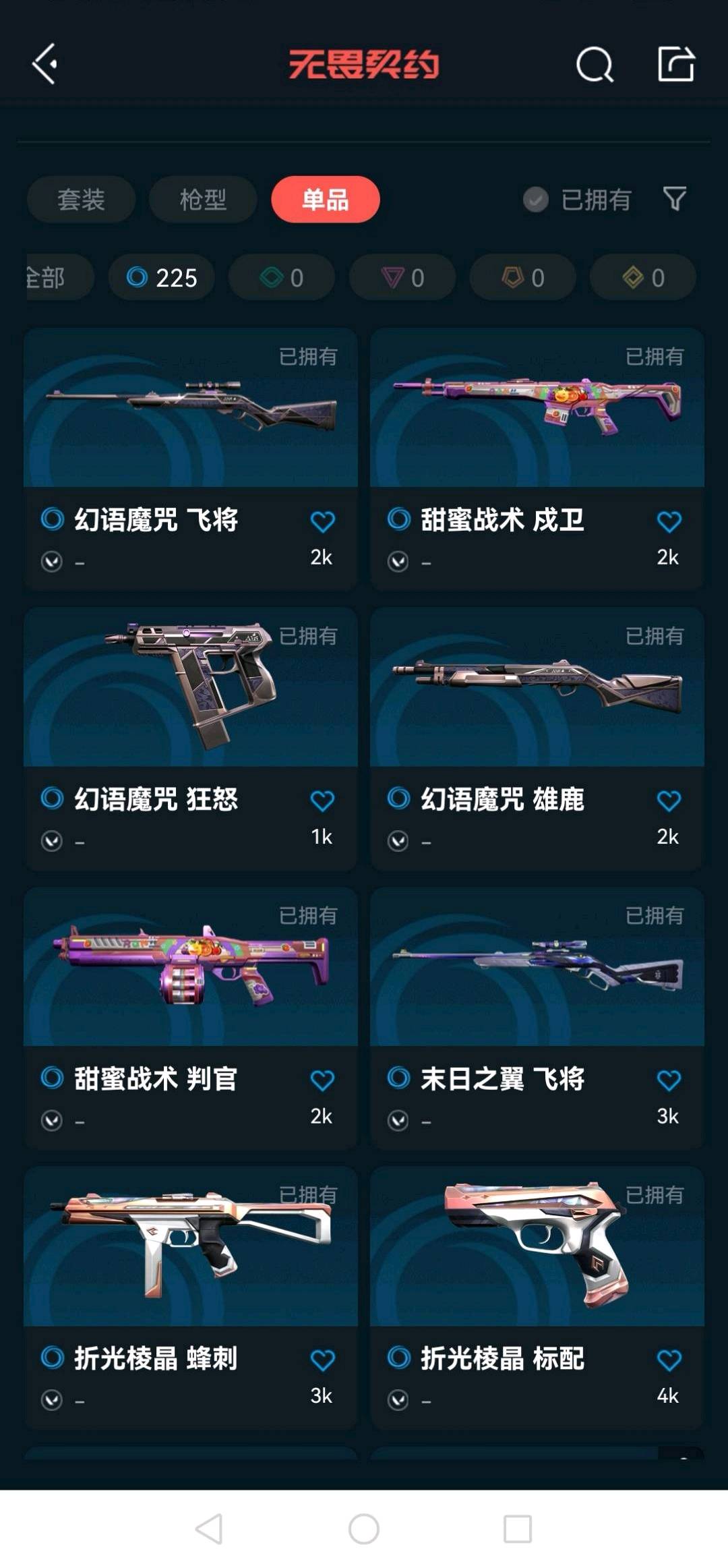
Task: Select the 225 rarity chip
Action: (162, 277)
